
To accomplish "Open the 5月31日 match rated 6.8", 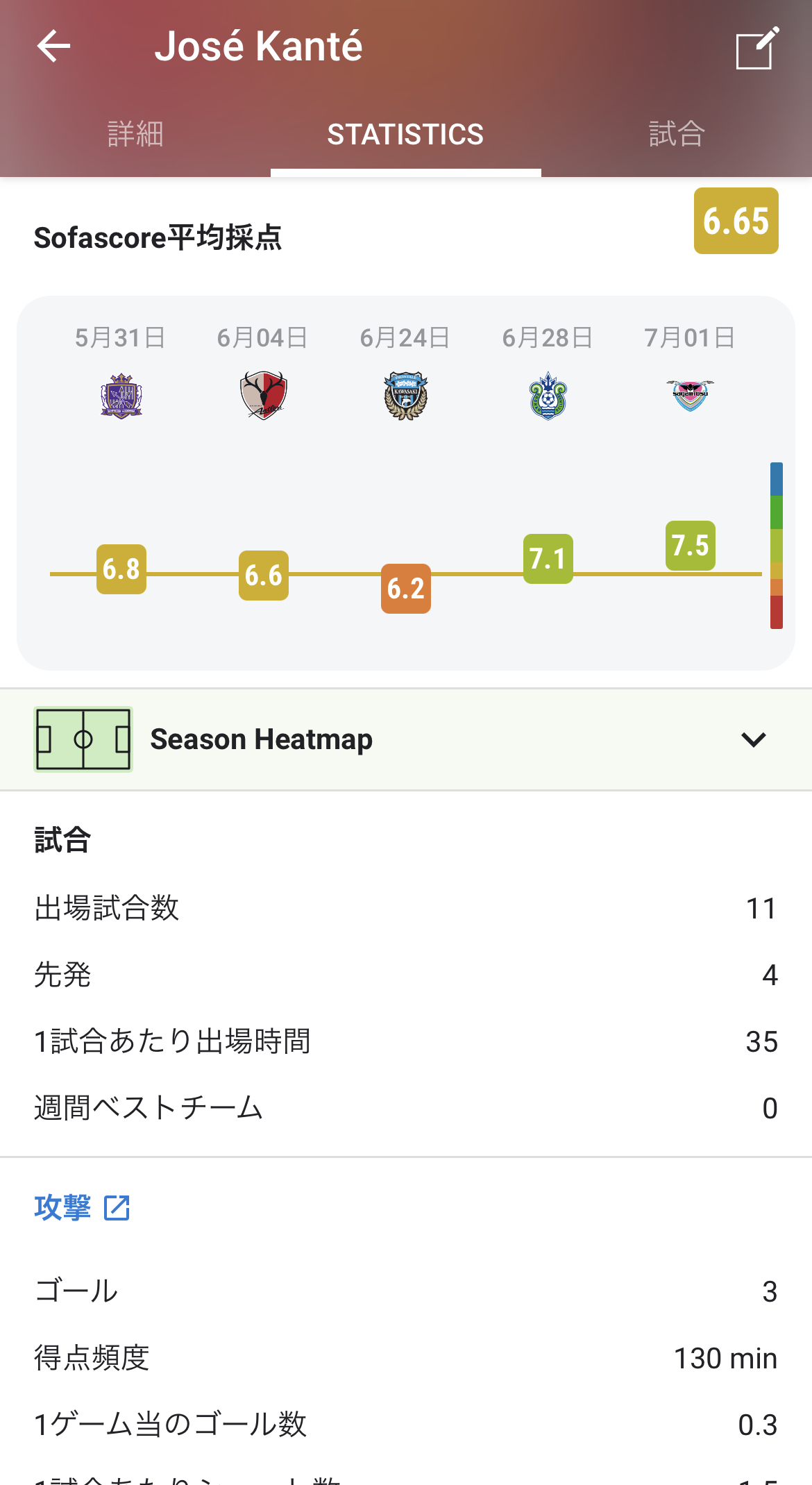I will coord(121,569).
